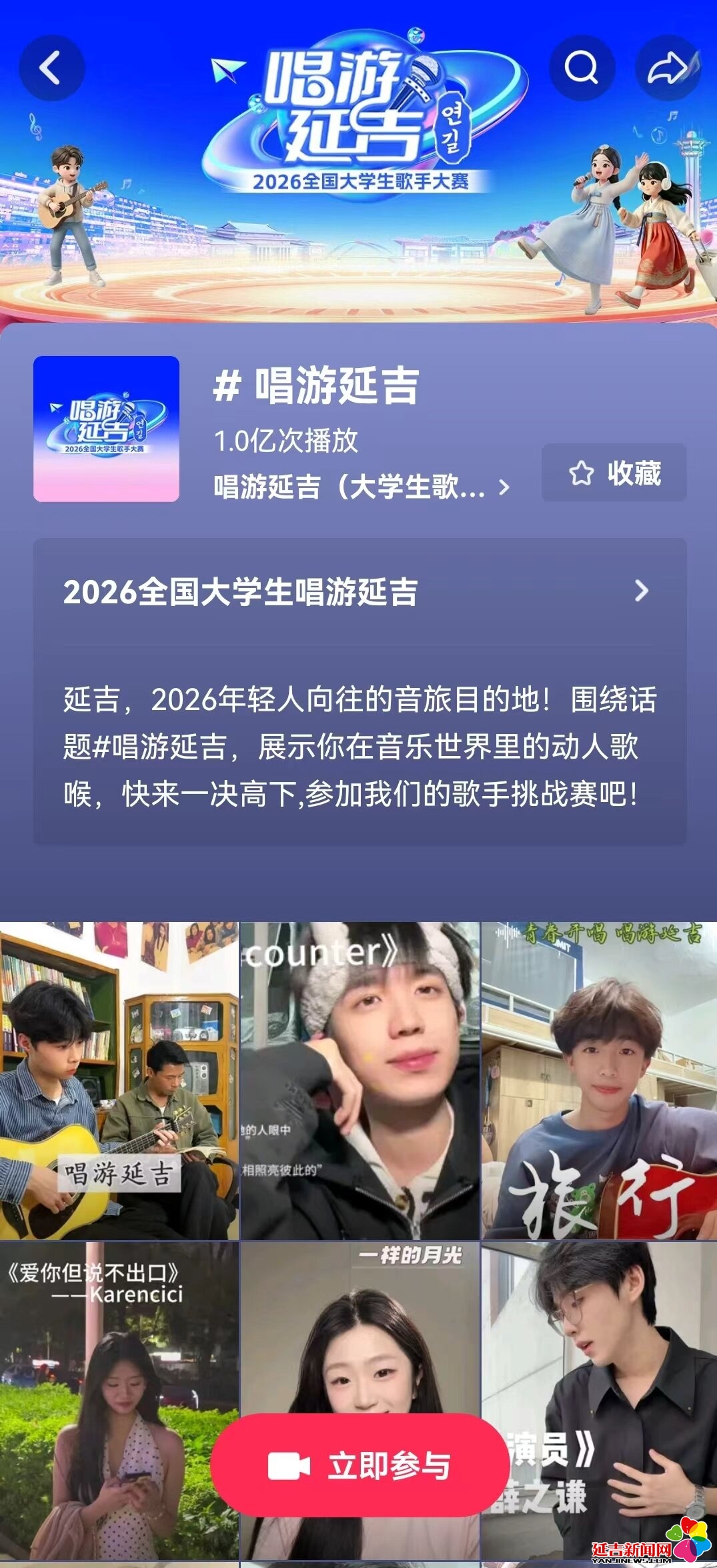
Task: Go back using the top-left arrow
Action: pos(51,68)
